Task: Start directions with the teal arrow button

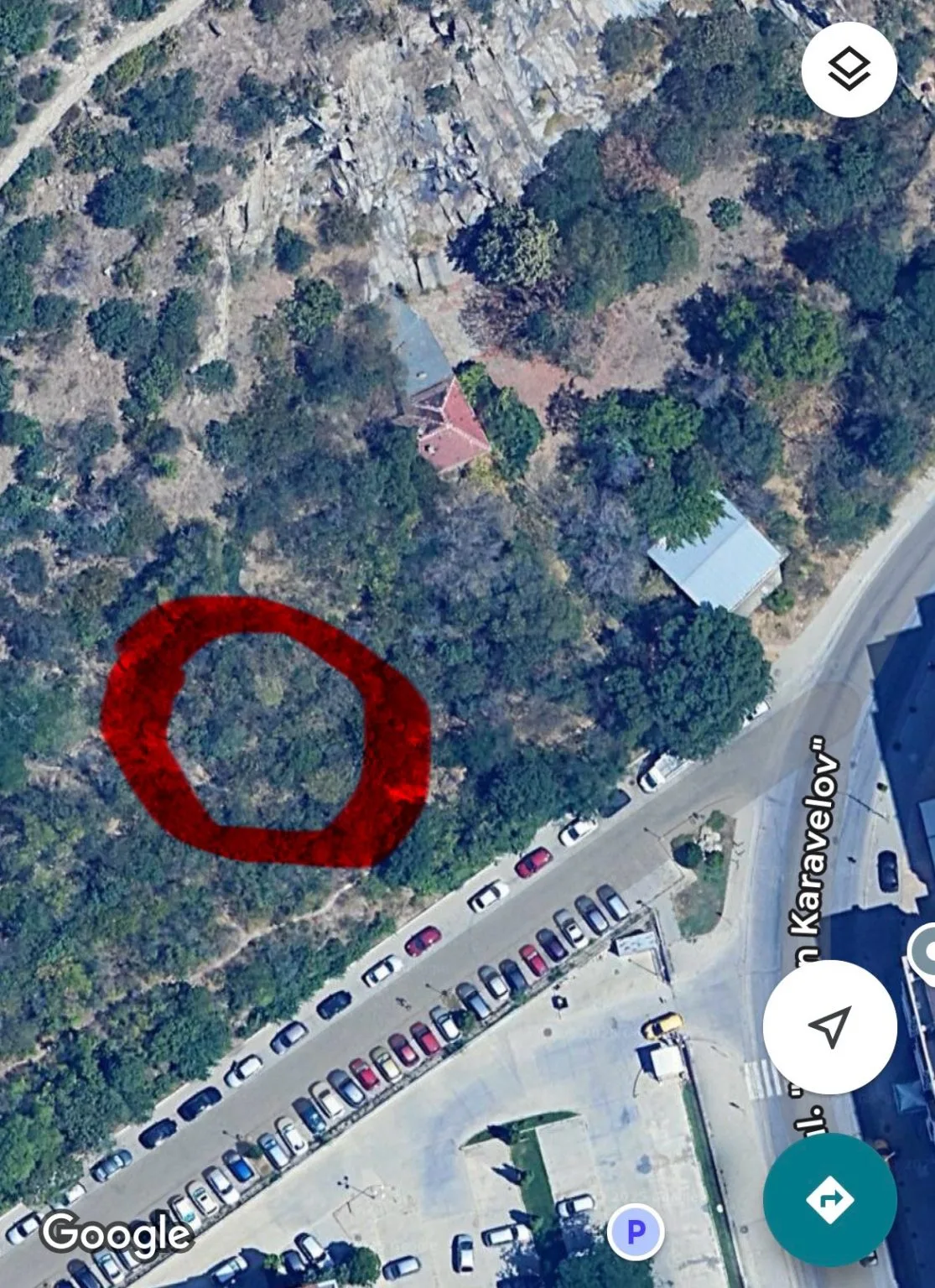Action: pyautogui.click(x=830, y=1199)
